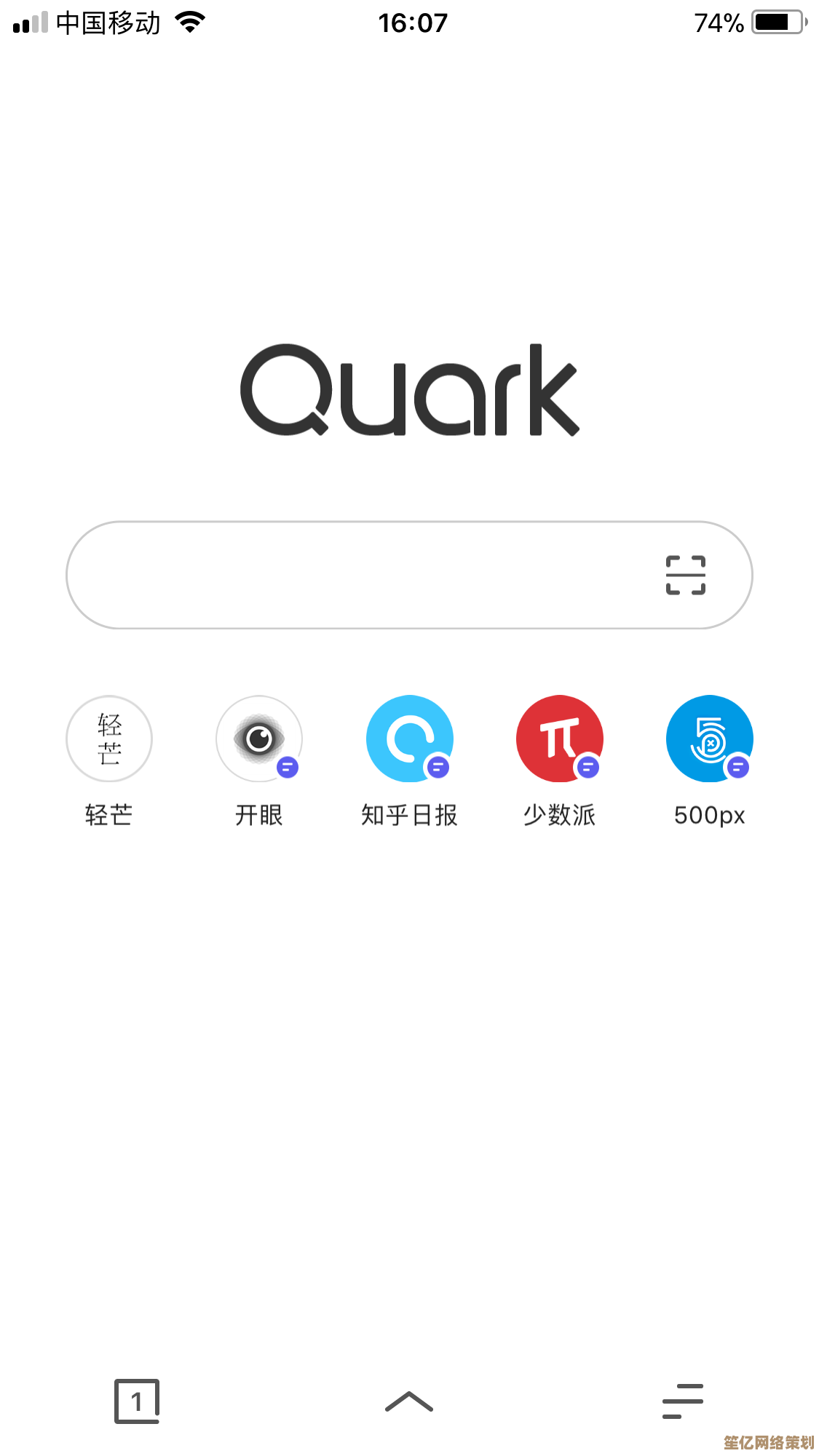Expand the bottom up-arrow panel
The height and width of the screenshot is (1456, 819).
click(x=409, y=1401)
